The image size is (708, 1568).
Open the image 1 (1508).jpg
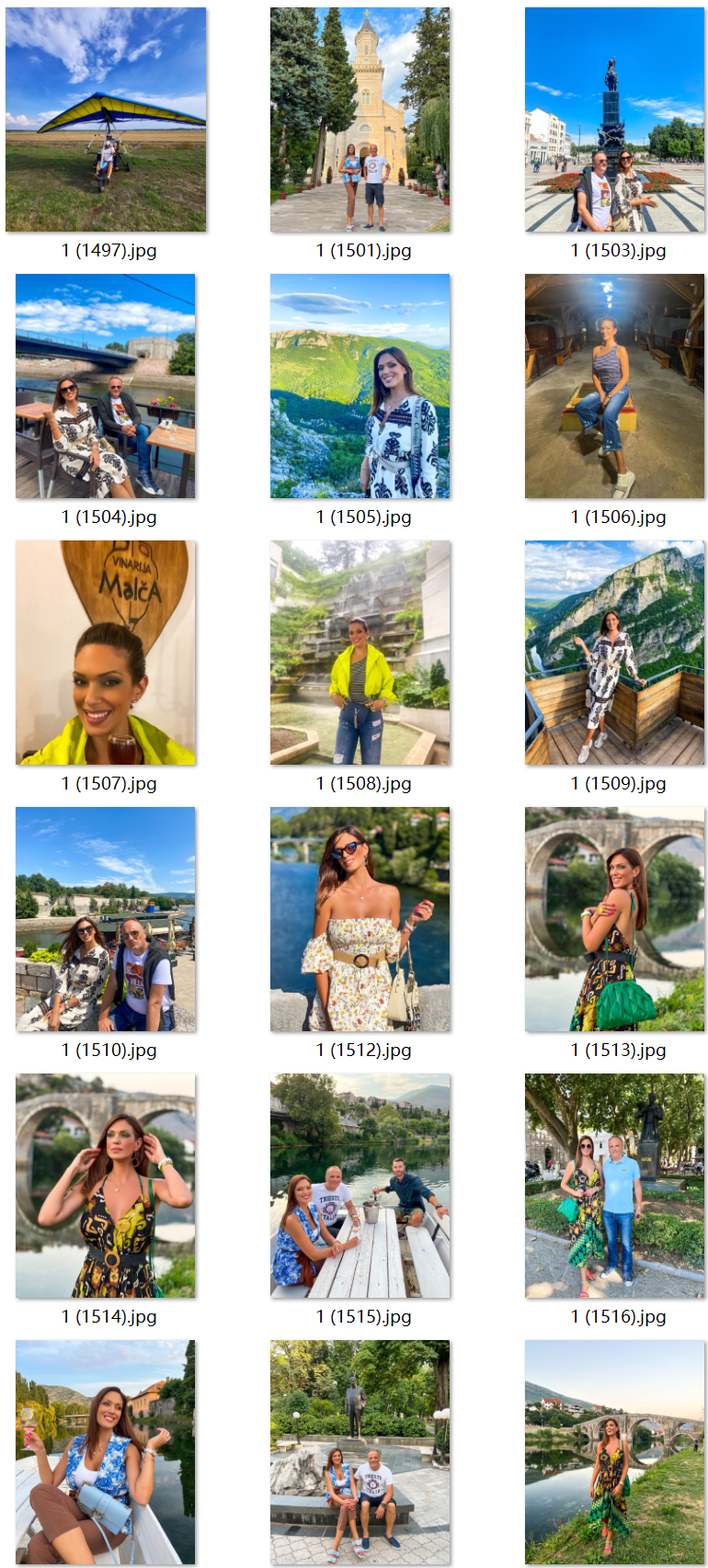click(x=360, y=653)
